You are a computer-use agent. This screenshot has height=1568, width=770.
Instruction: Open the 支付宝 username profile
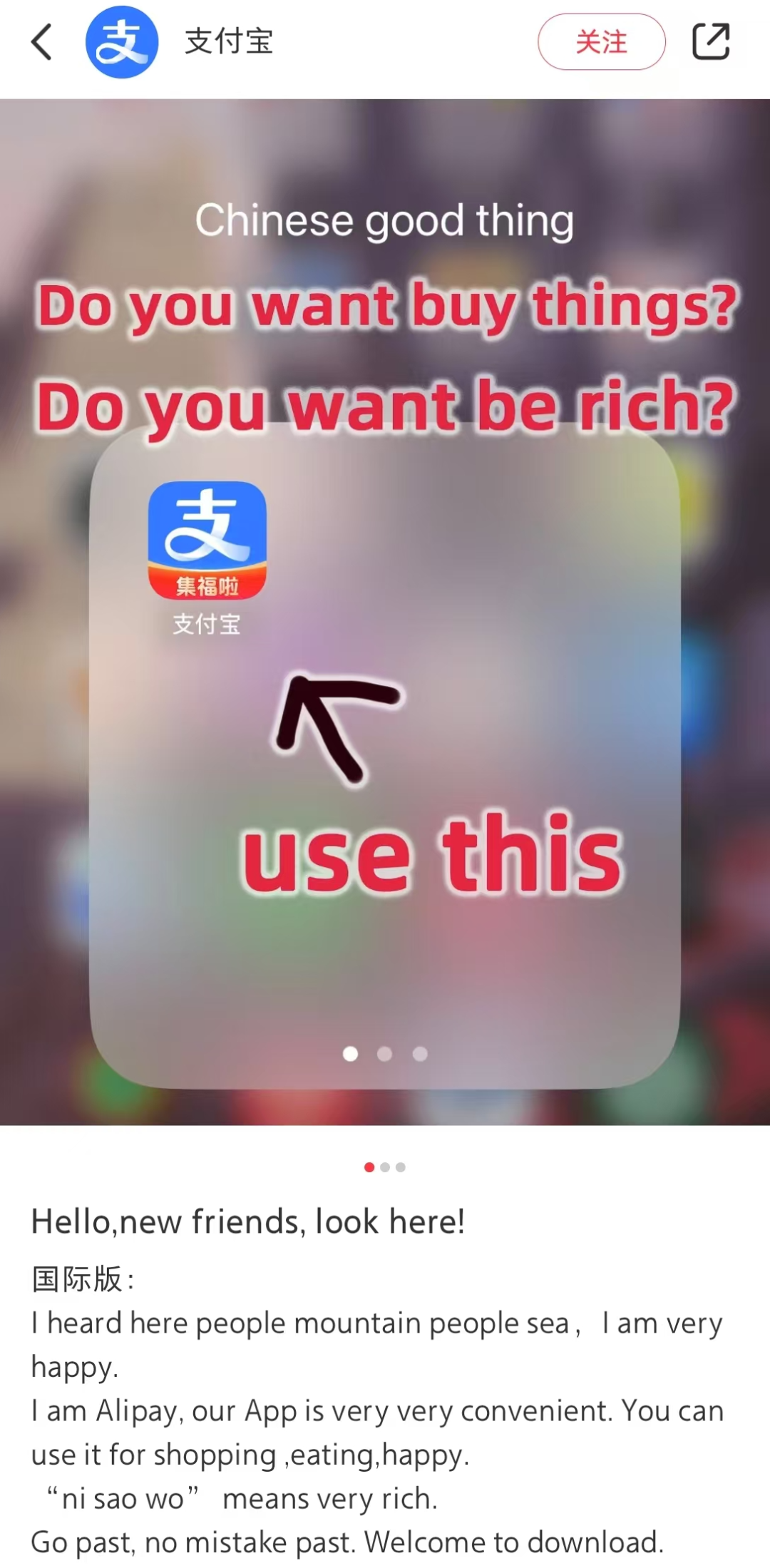pyautogui.click(x=229, y=41)
